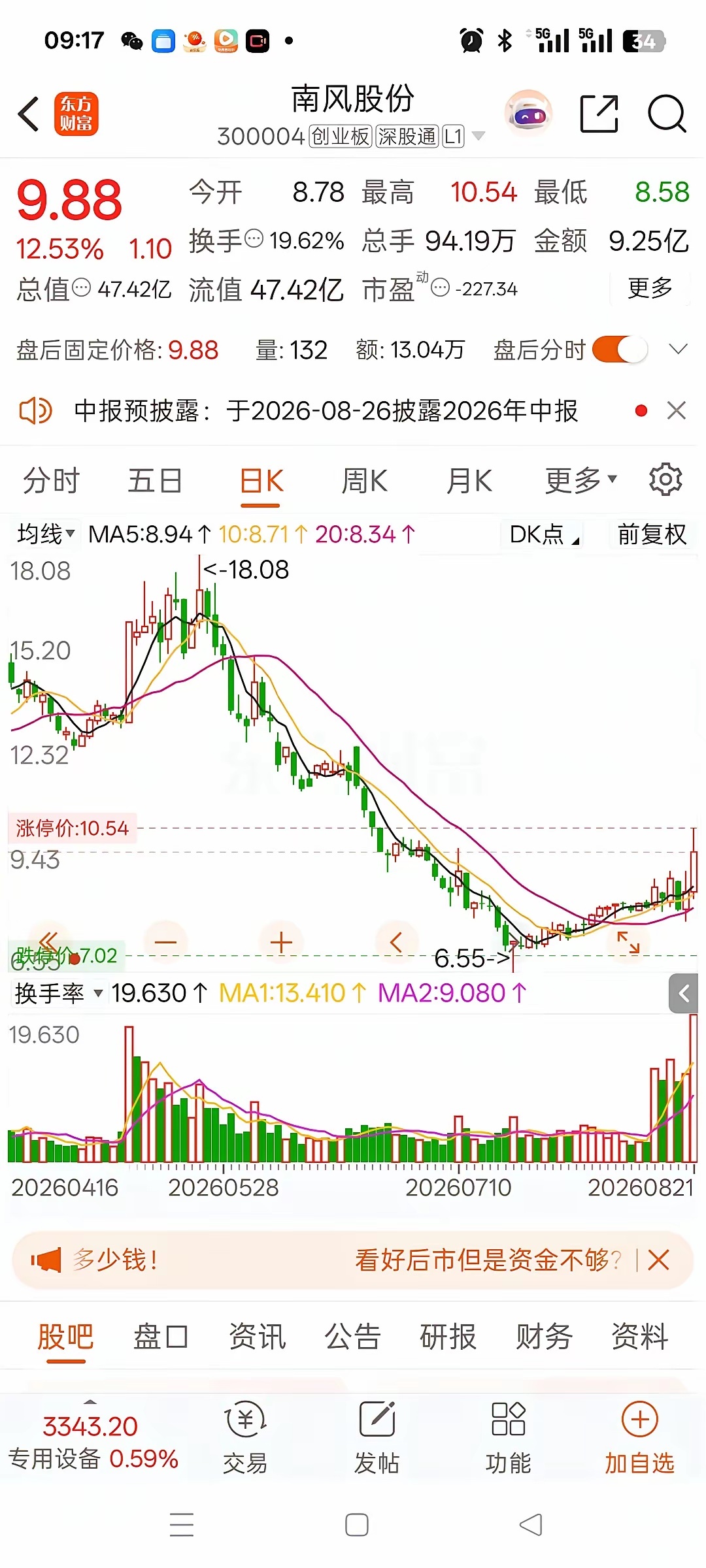This screenshot has width=706, height=1568.
Task: Close the 多少钱 promotion banner
Action: click(658, 1260)
